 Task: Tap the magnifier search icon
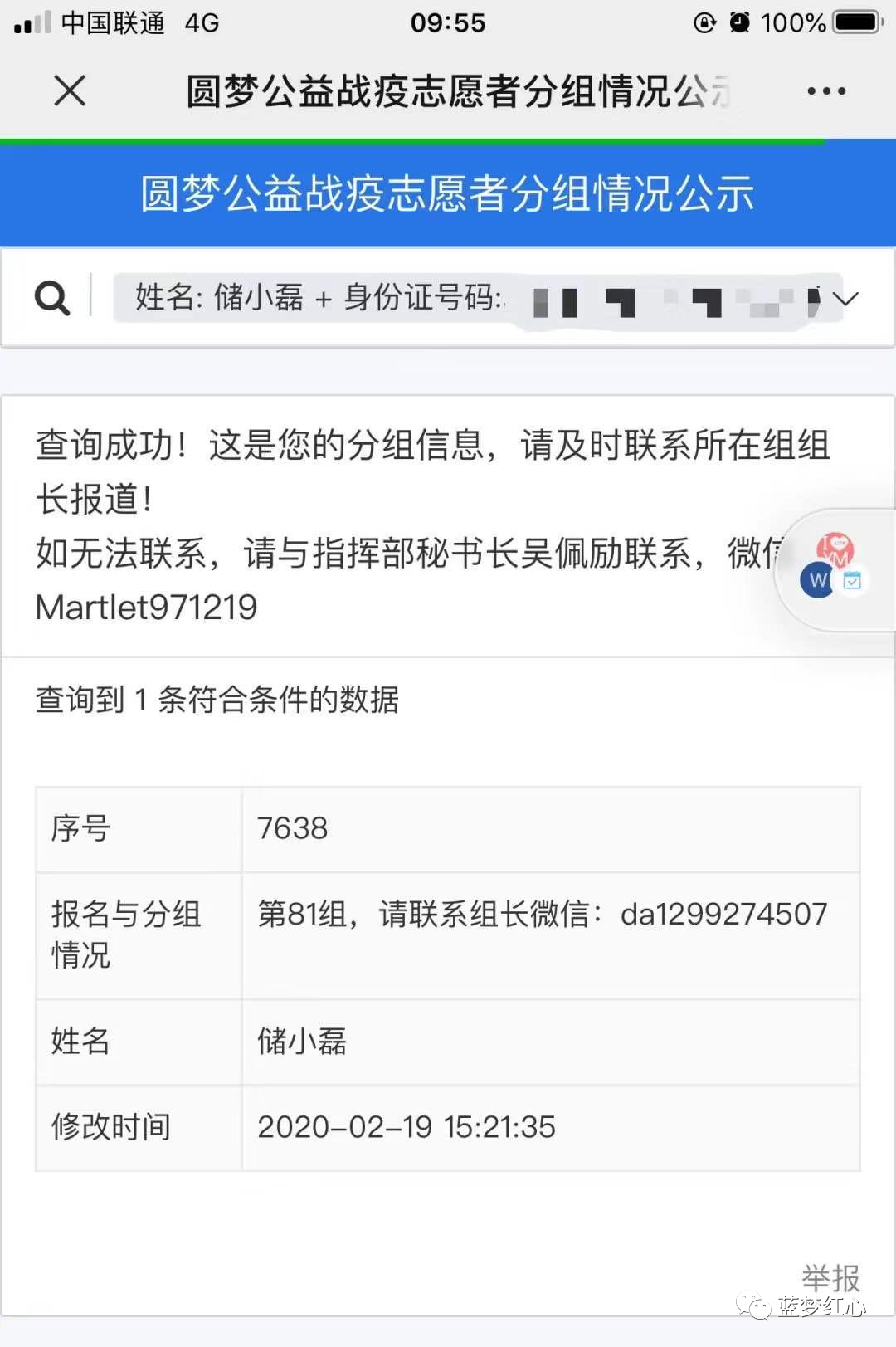(52, 298)
